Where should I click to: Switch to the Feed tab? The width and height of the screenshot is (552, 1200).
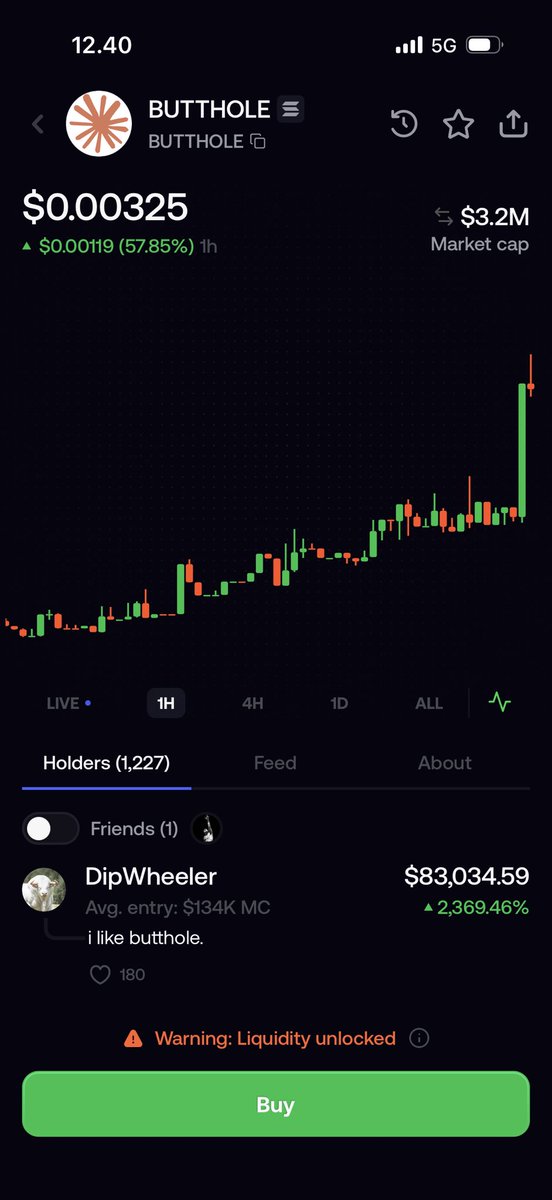[275, 763]
